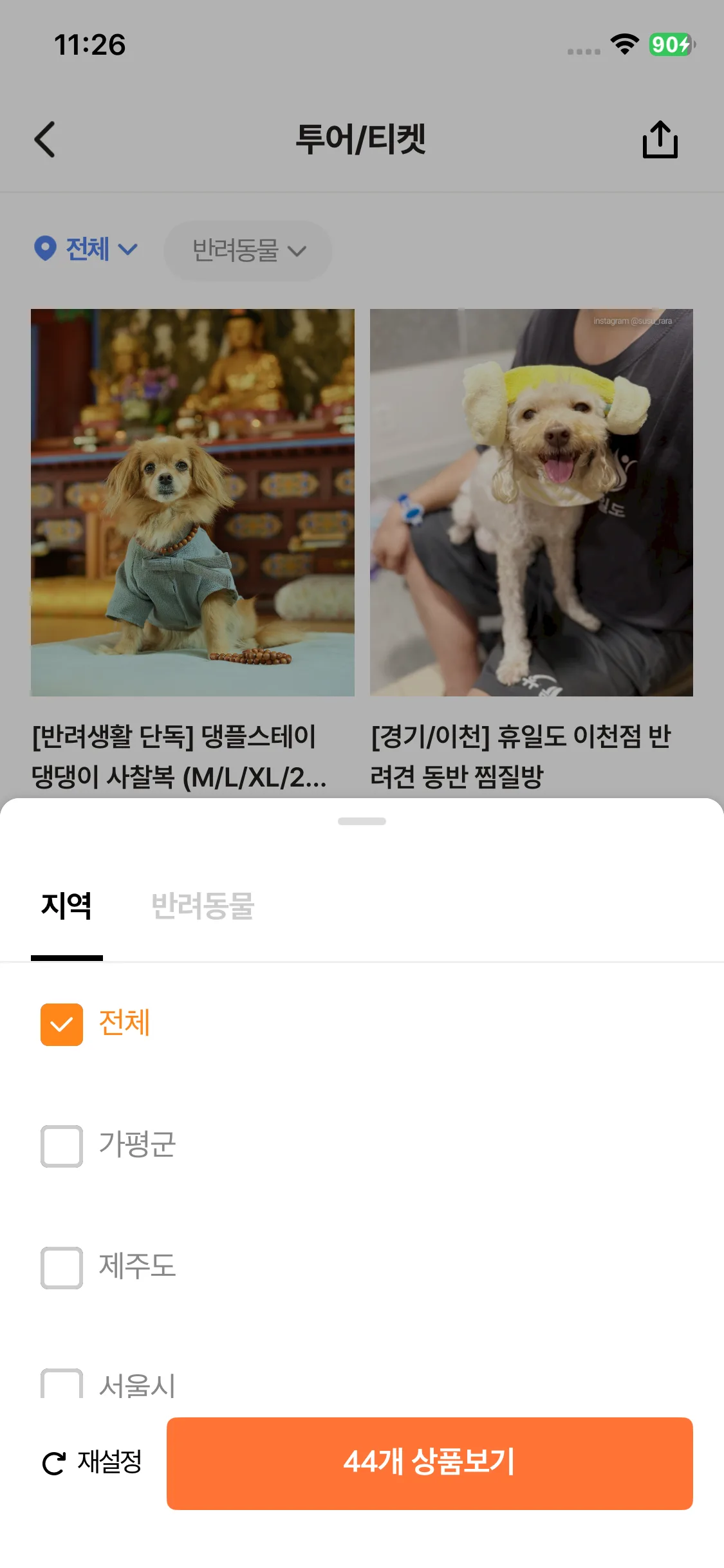Tap 44개 상품보기 to view products
Screen dimensions: 724x1568
coord(429,1462)
